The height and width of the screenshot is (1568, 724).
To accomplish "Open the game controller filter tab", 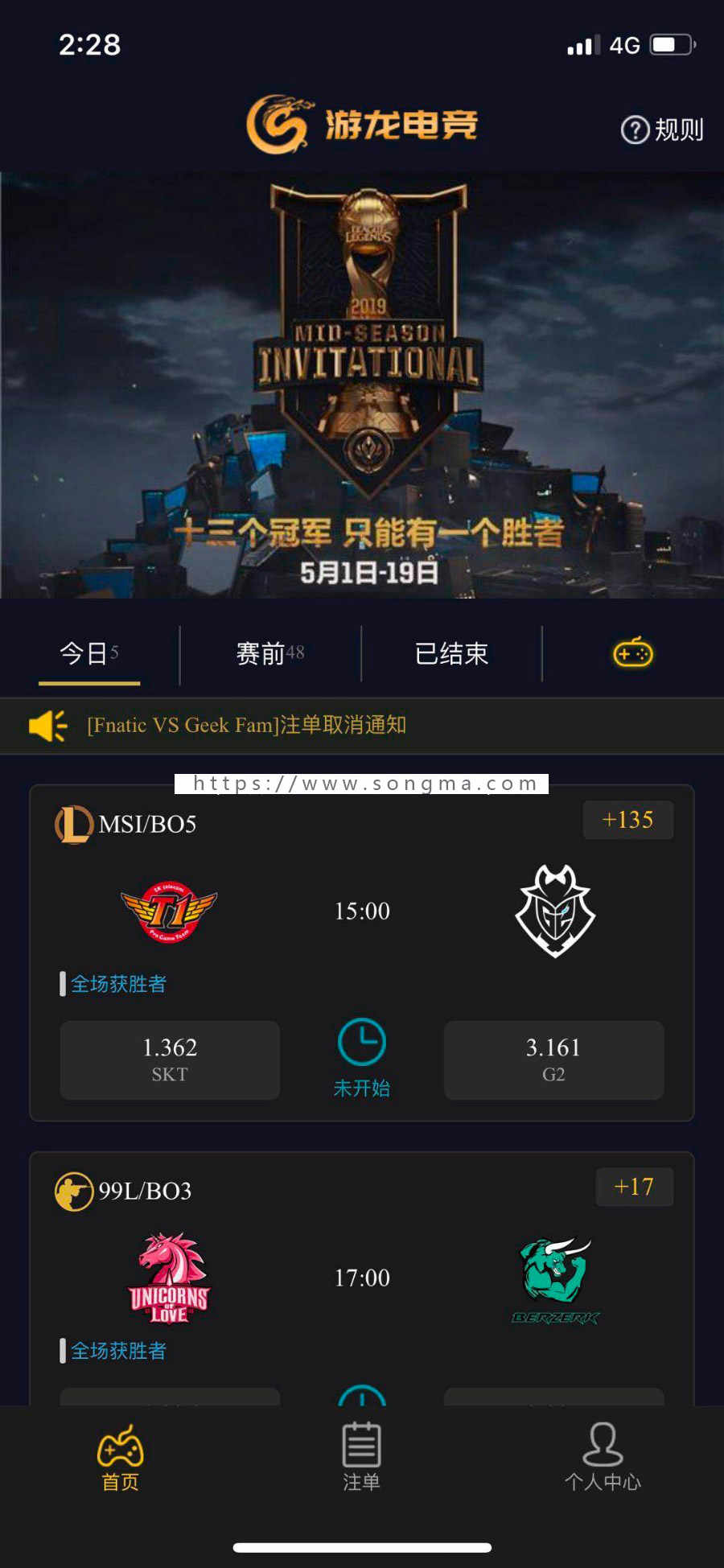I will click(633, 652).
